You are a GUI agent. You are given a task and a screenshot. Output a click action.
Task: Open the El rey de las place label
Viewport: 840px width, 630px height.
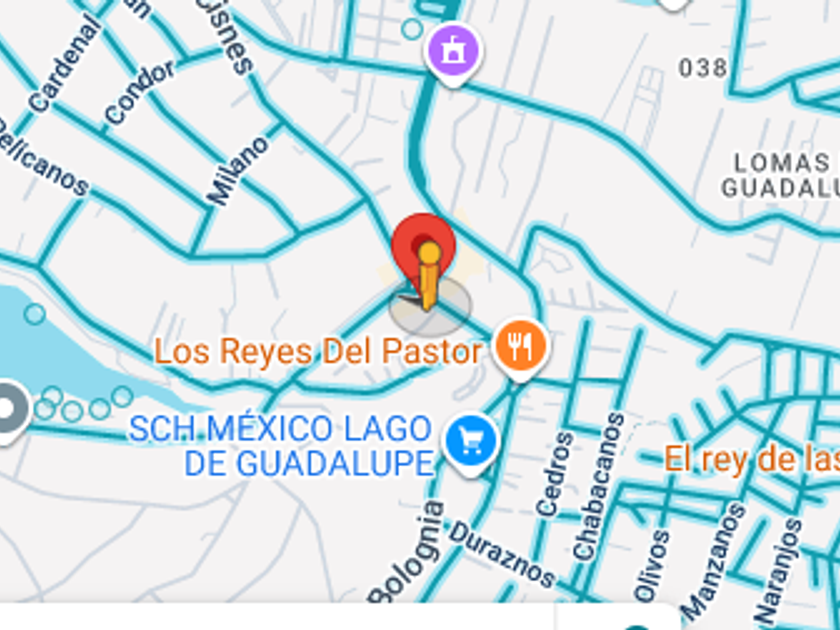tap(752, 459)
